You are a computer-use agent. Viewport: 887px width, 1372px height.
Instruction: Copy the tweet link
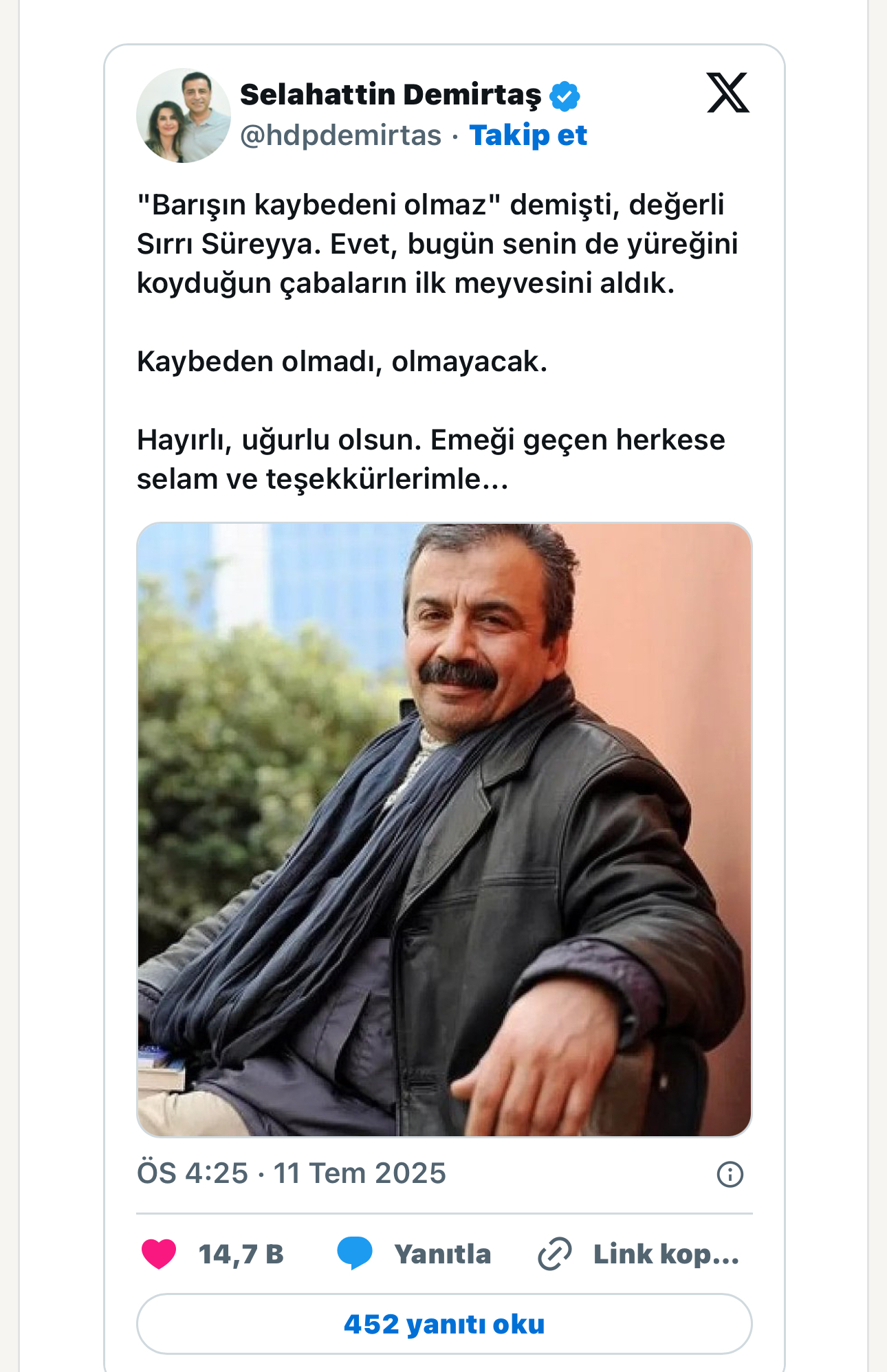pos(638,1254)
